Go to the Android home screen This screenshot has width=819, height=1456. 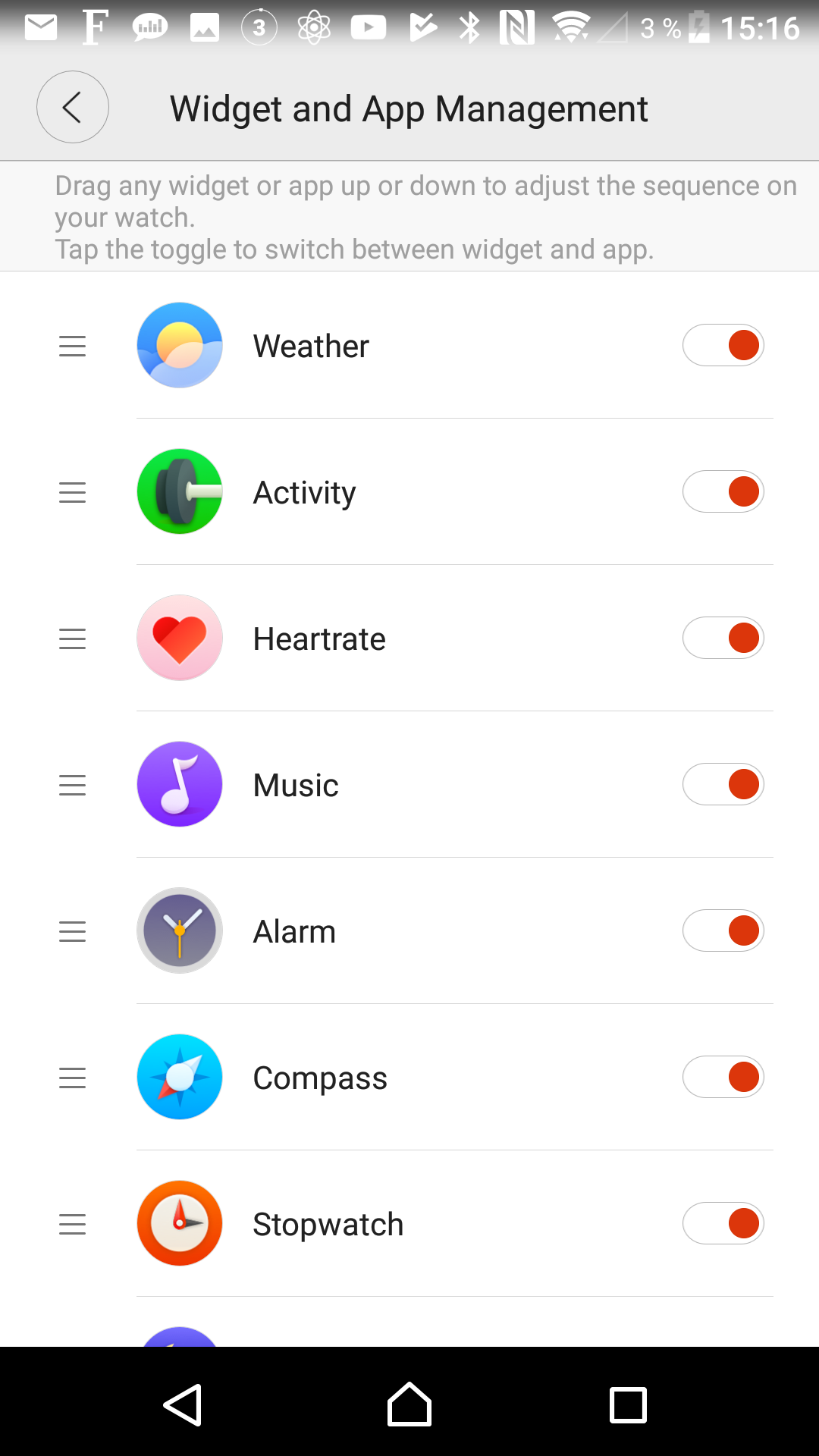pyautogui.click(x=409, y=1405)
